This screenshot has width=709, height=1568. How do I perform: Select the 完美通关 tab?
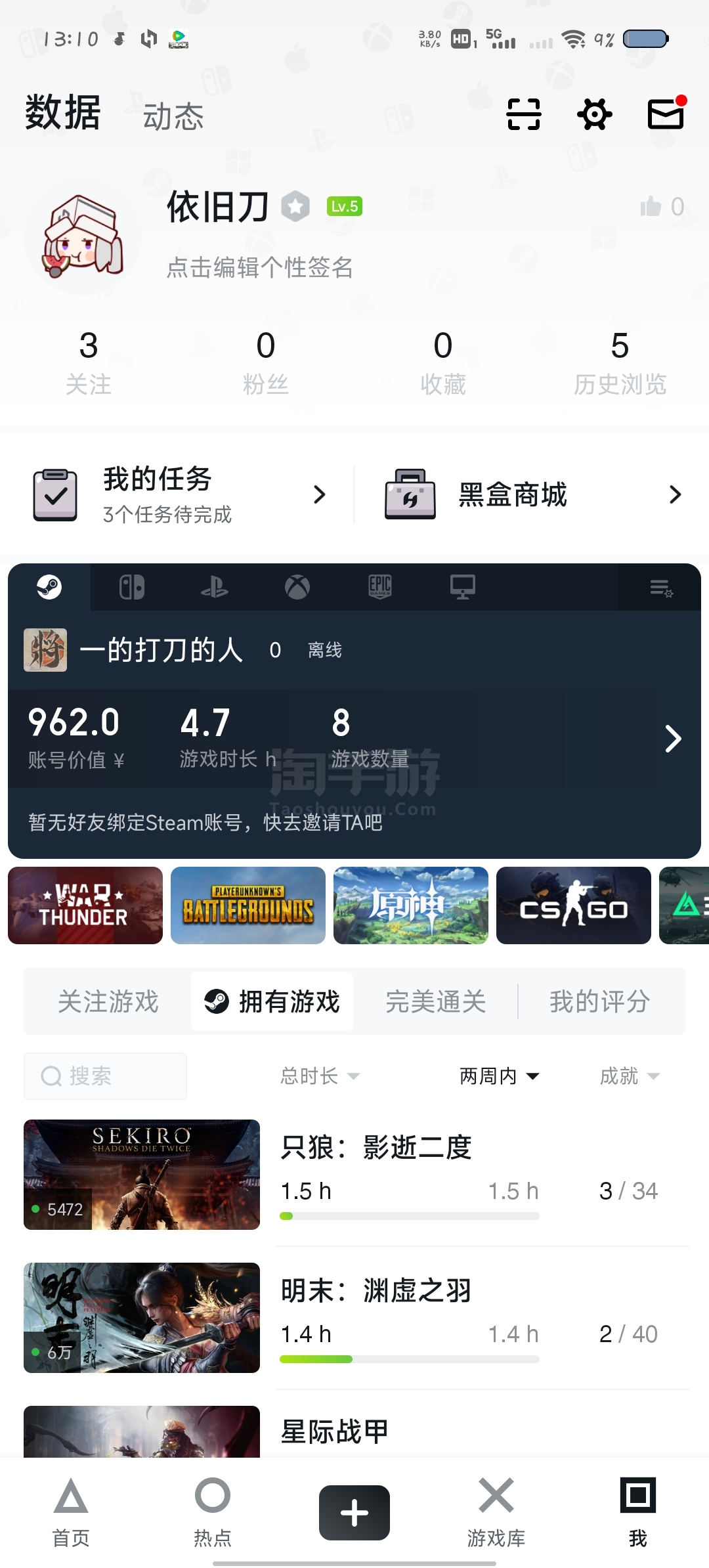coord(436,1001)
